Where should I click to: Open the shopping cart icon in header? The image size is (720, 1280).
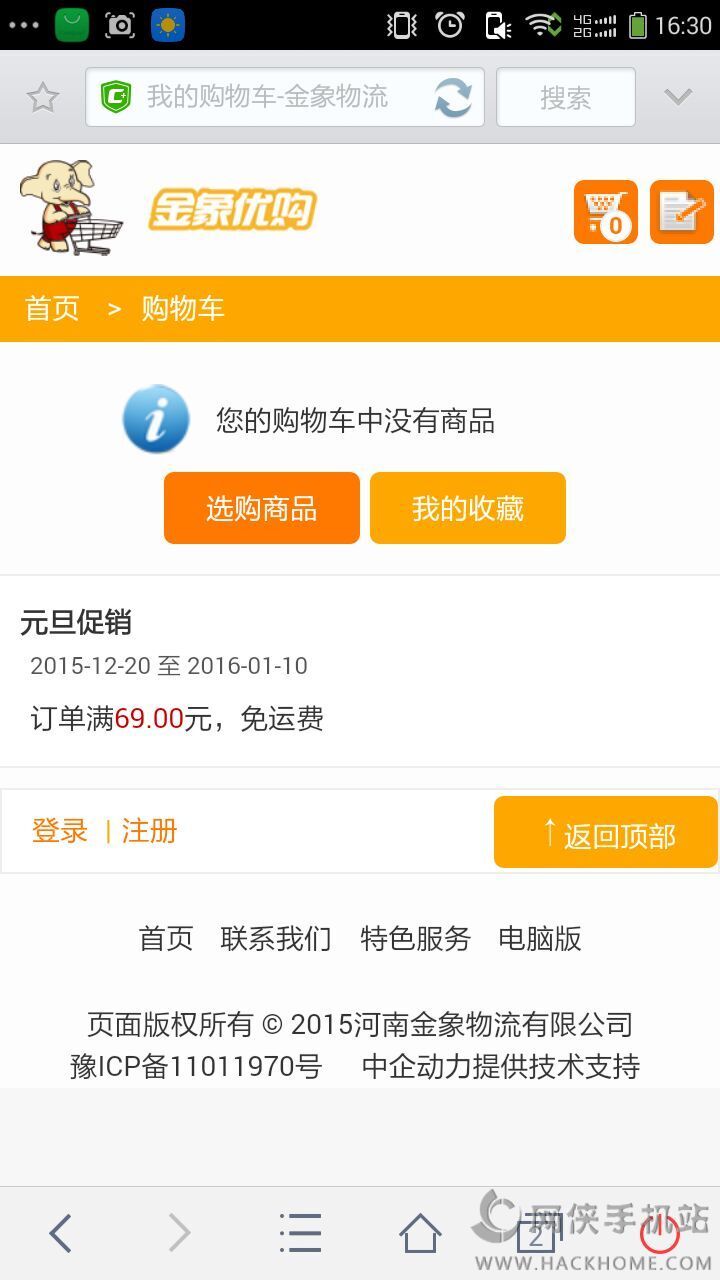605,212
